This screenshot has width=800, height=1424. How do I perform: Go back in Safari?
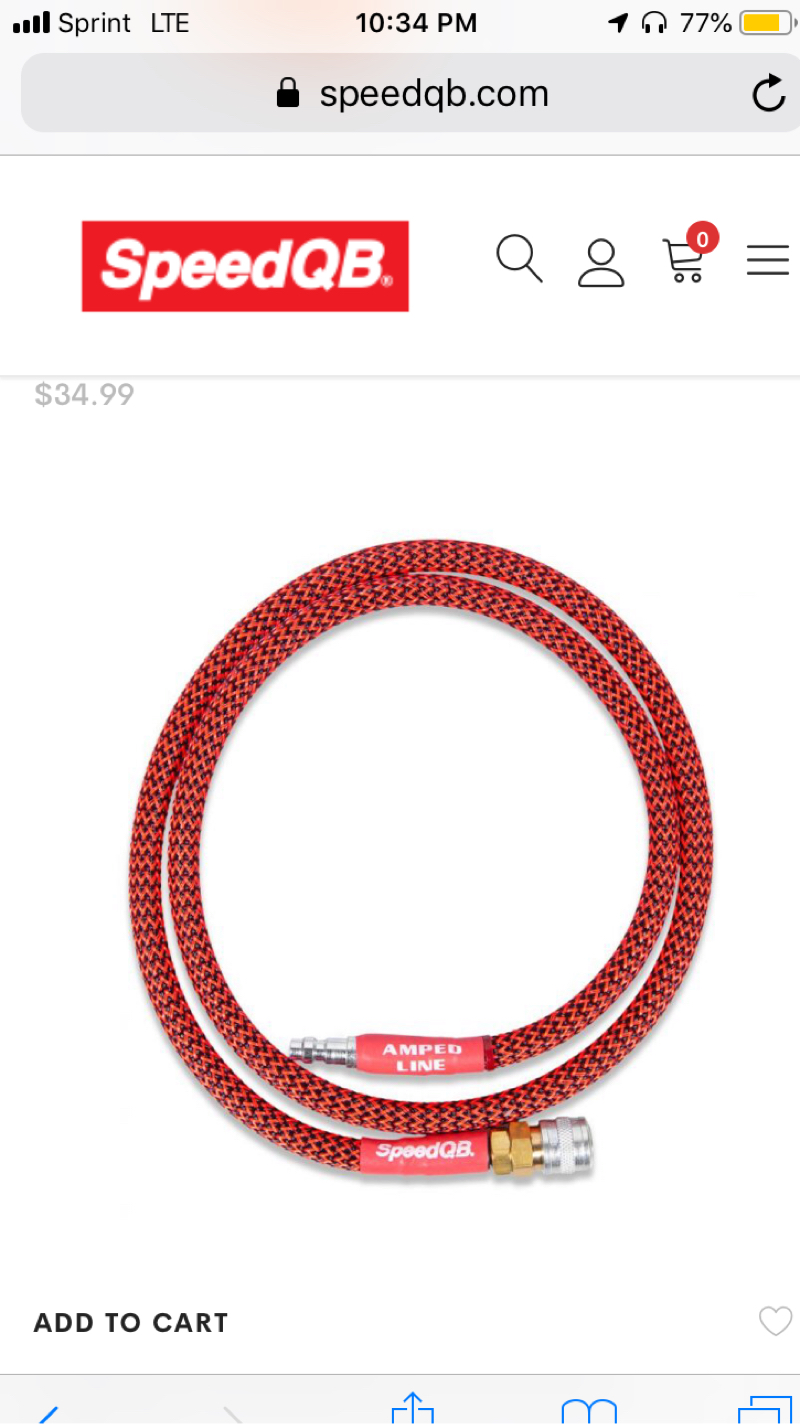[x=48, y=1413]
